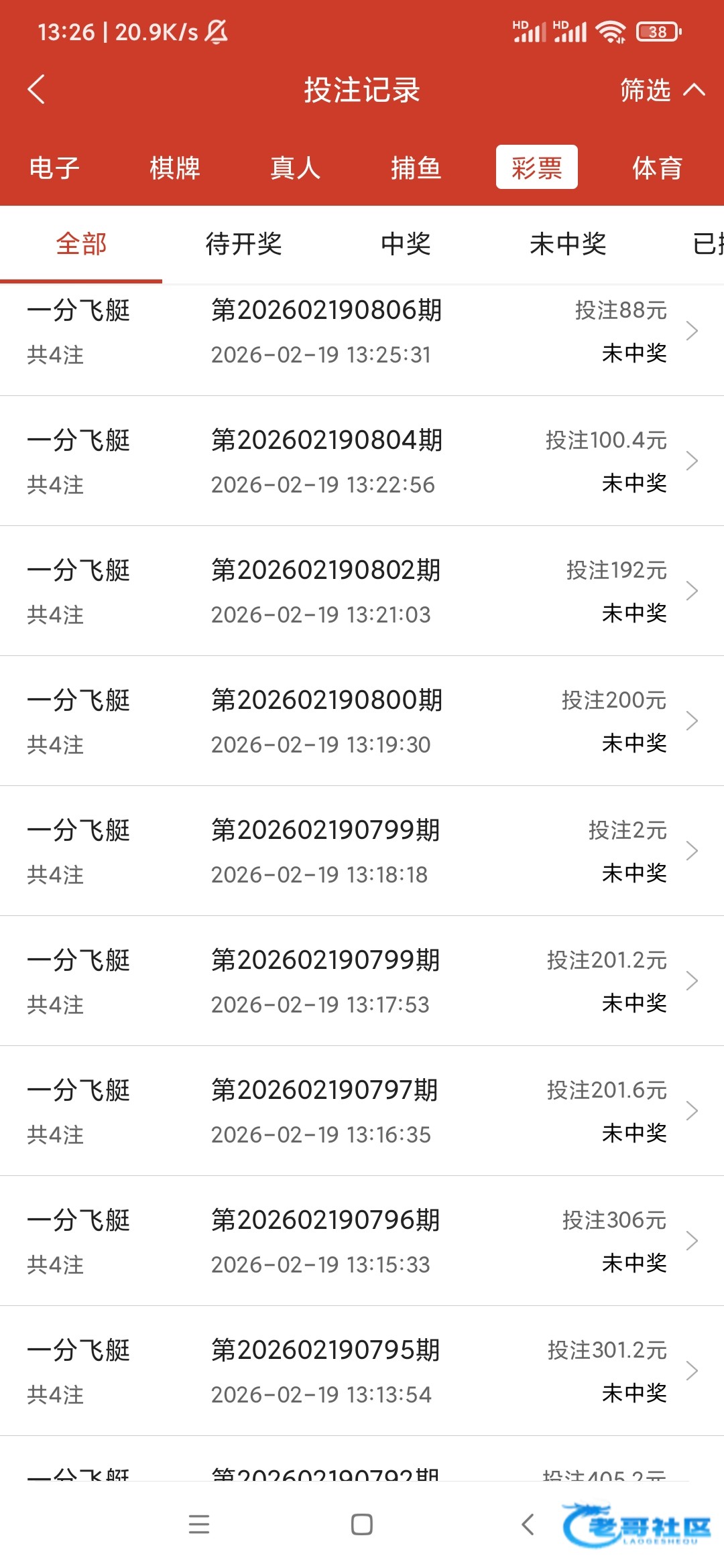The height and width of the screenshot is (1568, 724).
Task: Select the 捕鱼 category tab
Action: click(x=416, y=168)
